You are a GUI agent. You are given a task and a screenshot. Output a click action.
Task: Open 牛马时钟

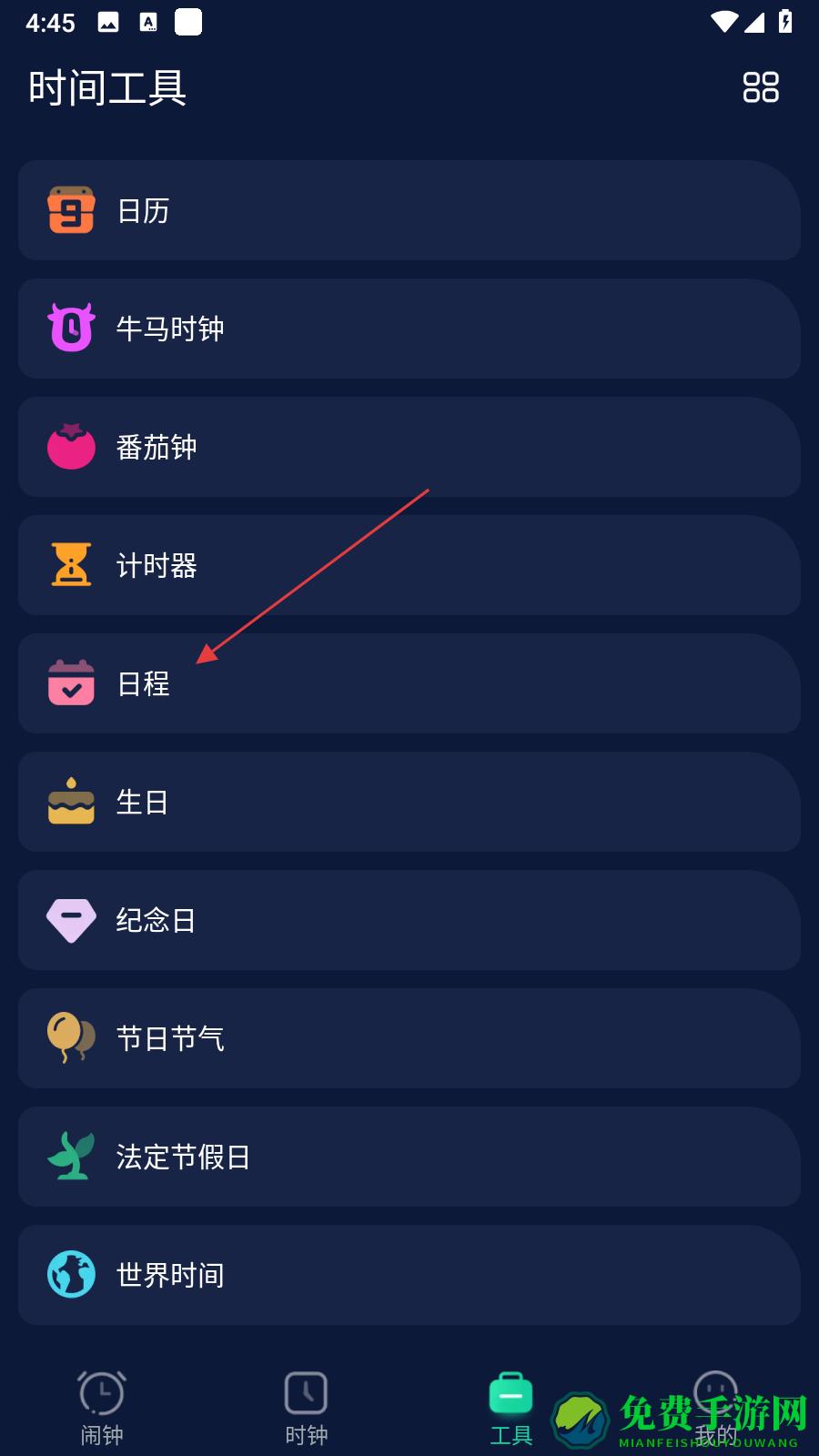pyautogui.click(x=409, y=329)
